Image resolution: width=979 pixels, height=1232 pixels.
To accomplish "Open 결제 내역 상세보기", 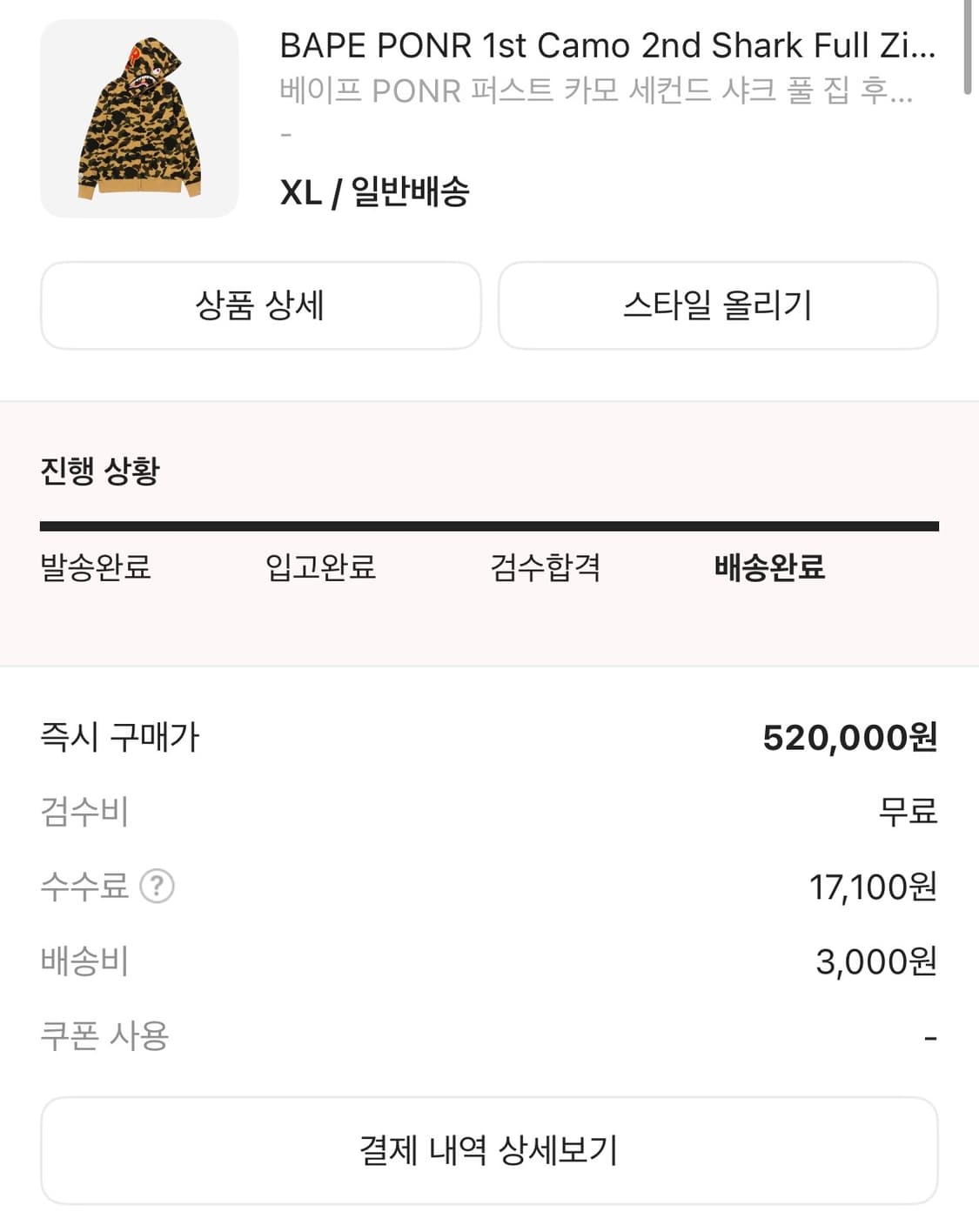I will coord(489,1150).
